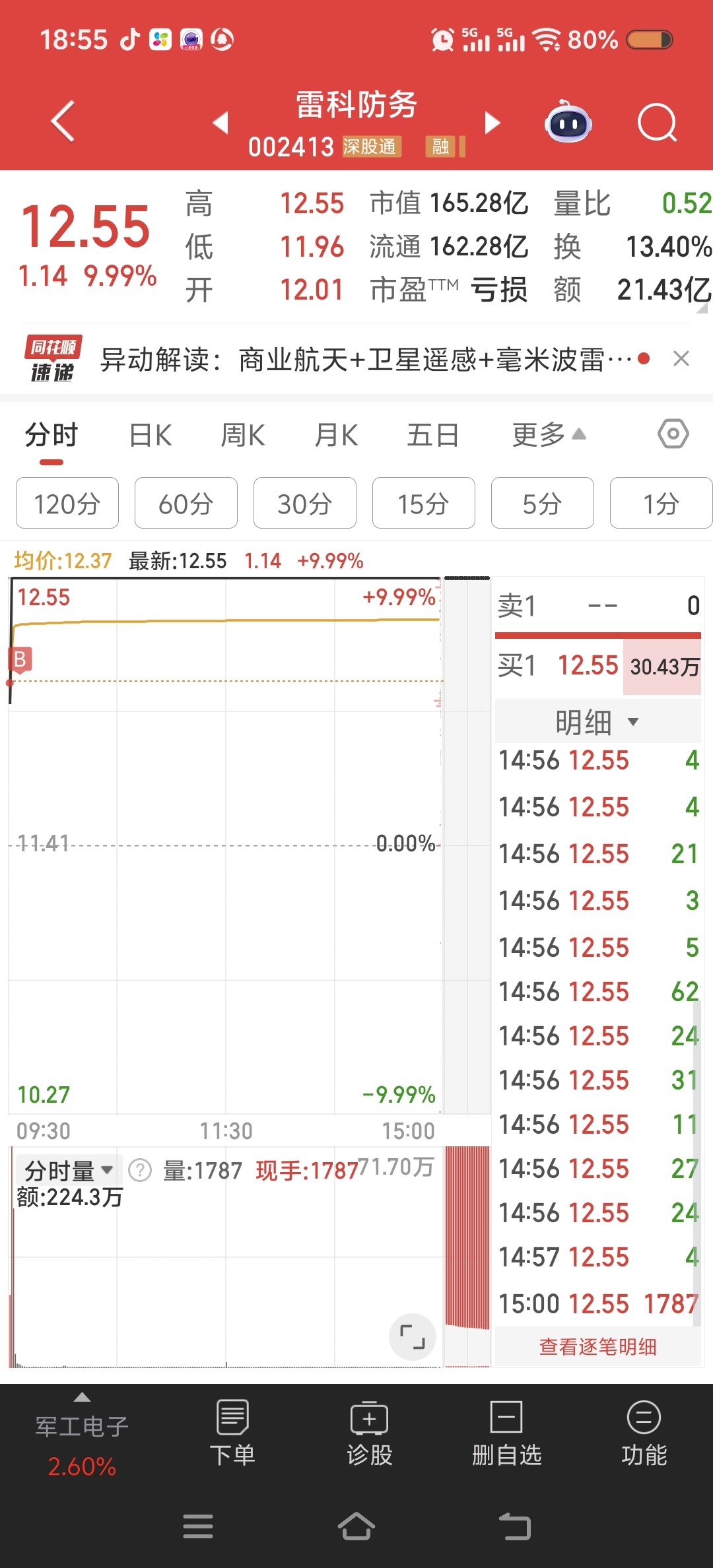Open the AI robot assistant
This screenshot has width=713, height=1568.
[568, 123]
